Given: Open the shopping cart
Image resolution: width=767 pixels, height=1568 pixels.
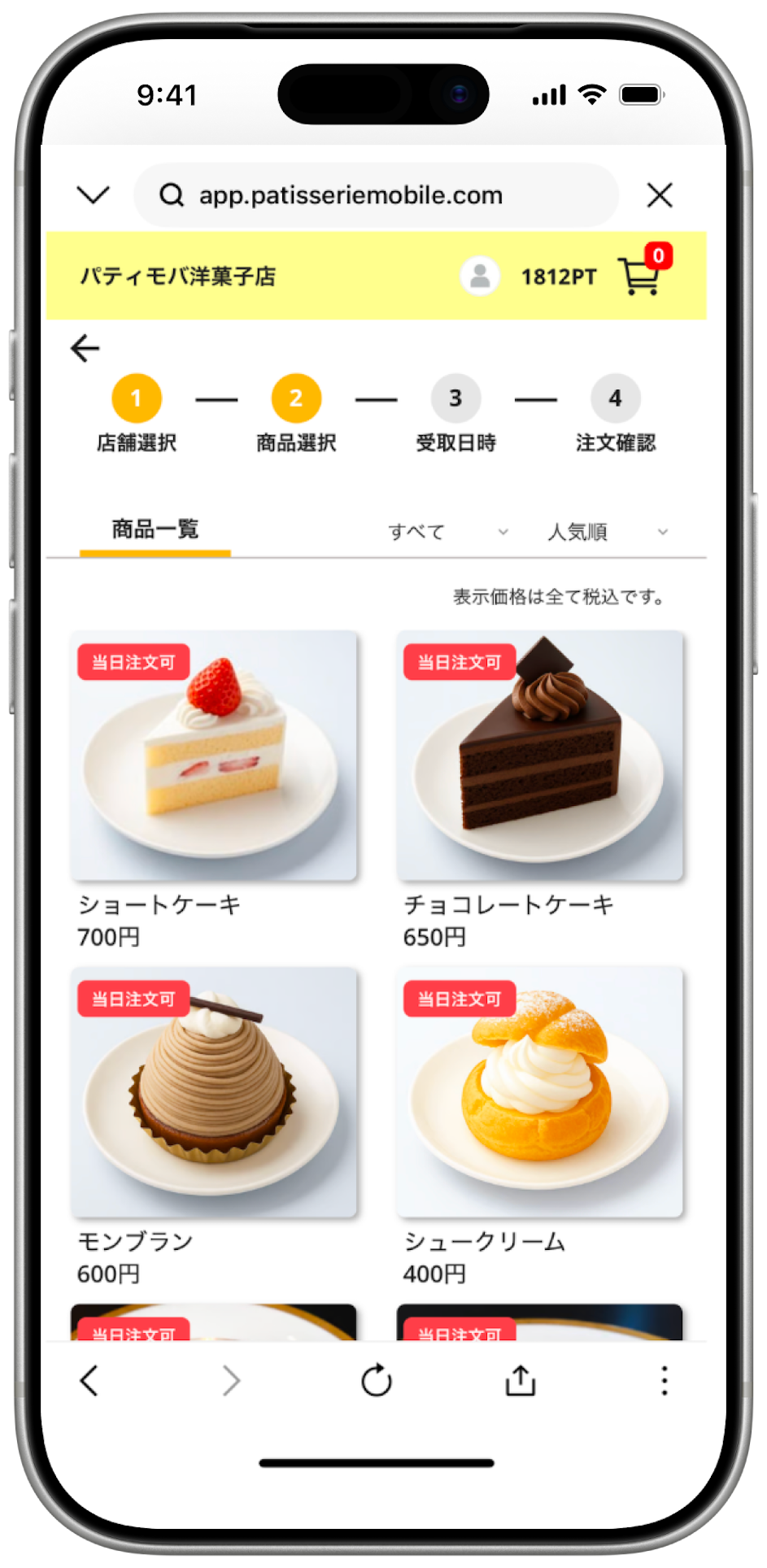Looking at the screenshot, I should [x=642, y=277].
